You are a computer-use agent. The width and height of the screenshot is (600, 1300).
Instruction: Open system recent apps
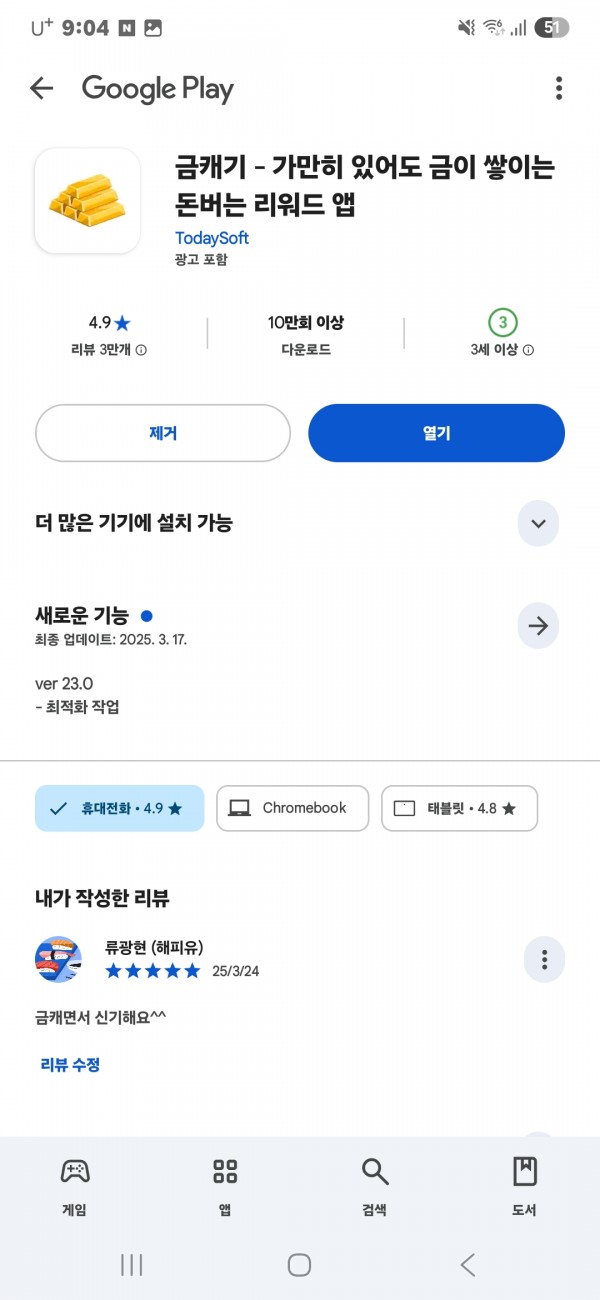[x=132, y=1265]
